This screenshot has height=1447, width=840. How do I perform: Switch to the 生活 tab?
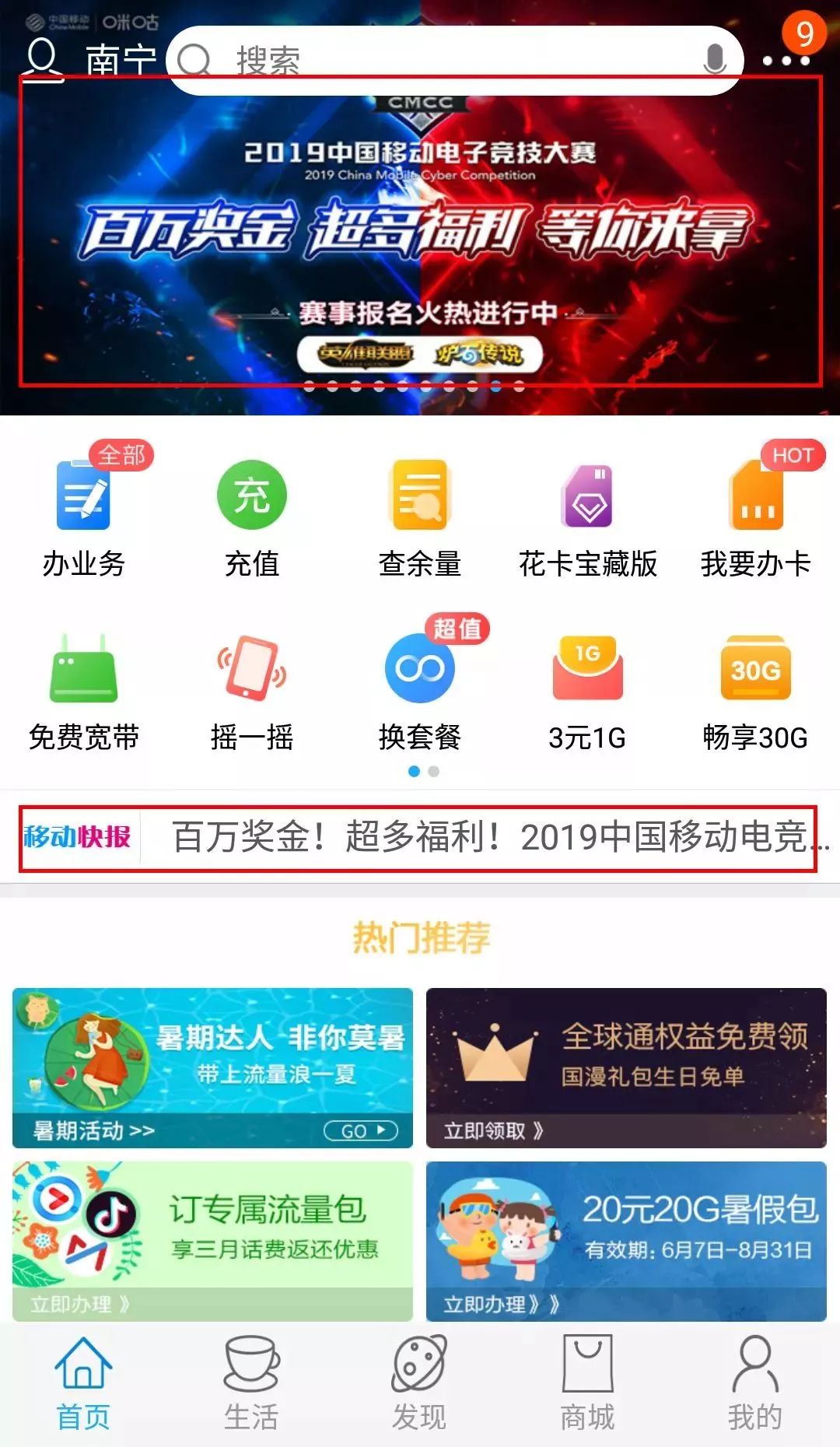[x=251, y=1385]
